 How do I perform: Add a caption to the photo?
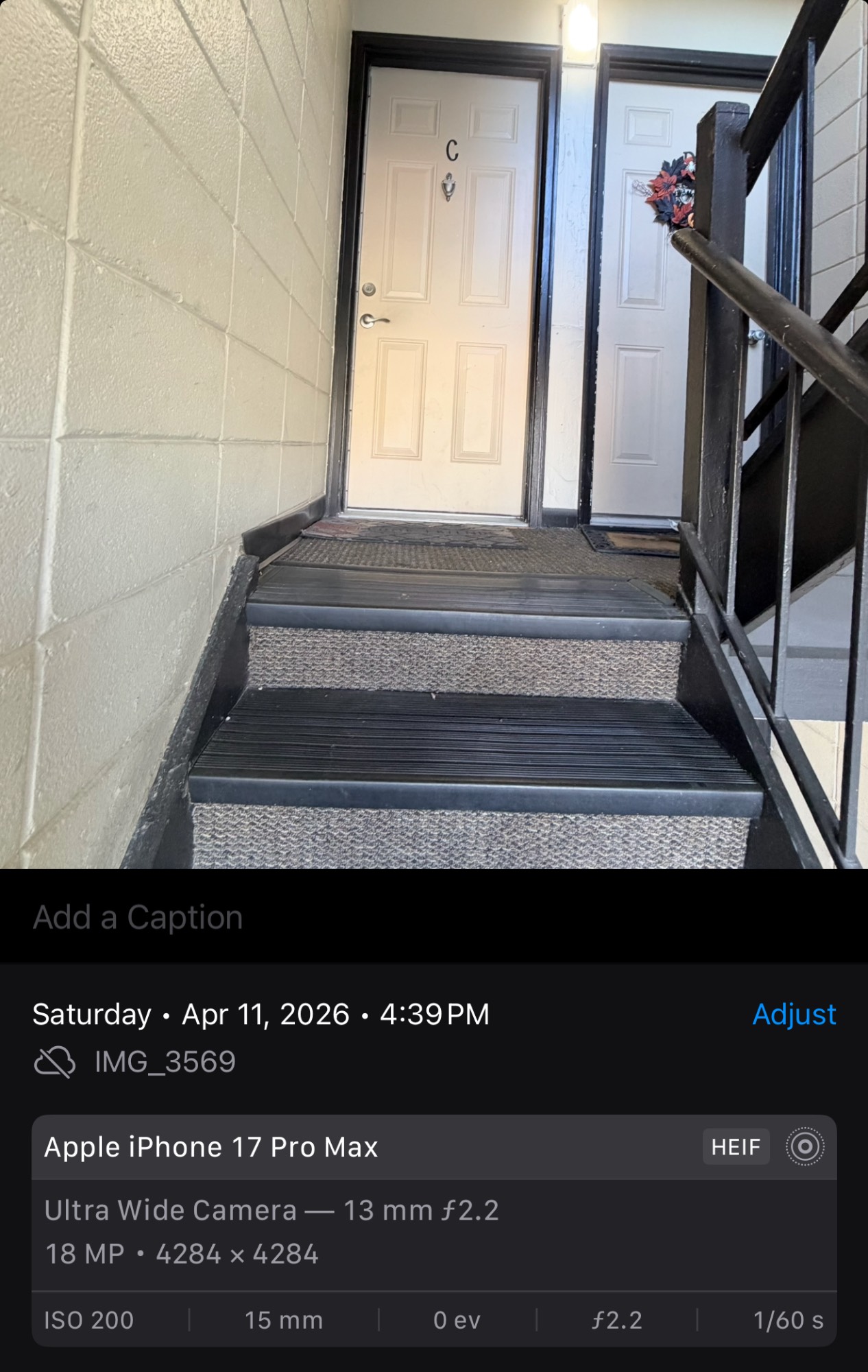tap(137, 917)
